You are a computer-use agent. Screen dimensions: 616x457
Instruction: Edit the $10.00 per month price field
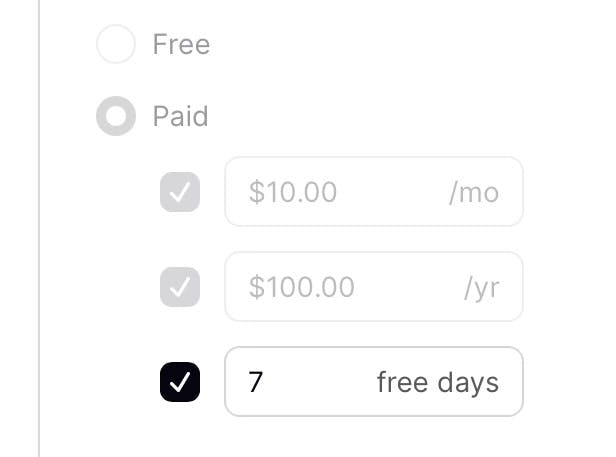[340, 192]
